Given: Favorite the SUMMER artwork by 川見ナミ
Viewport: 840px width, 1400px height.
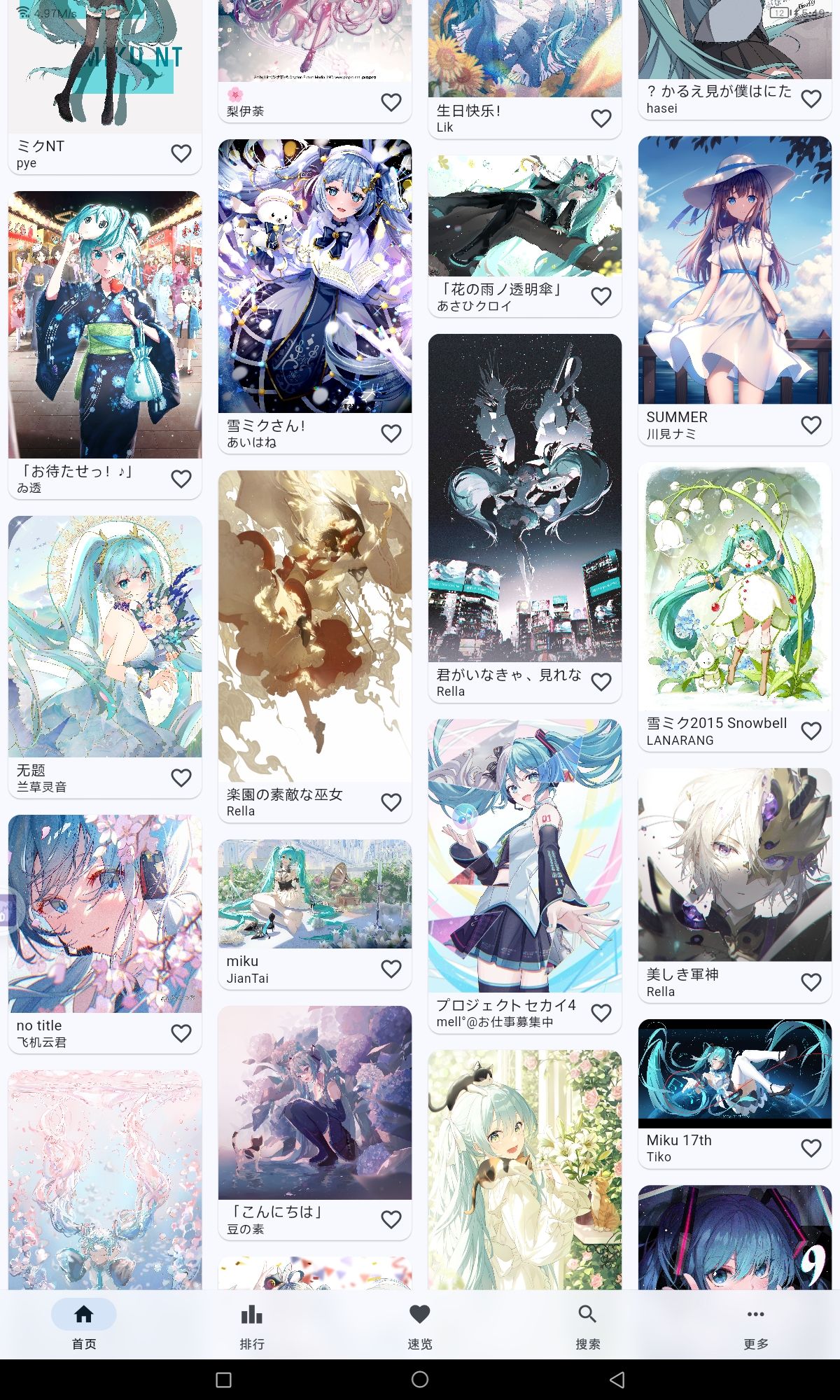Looking at the screenshot, I should [x=811, y=424].
